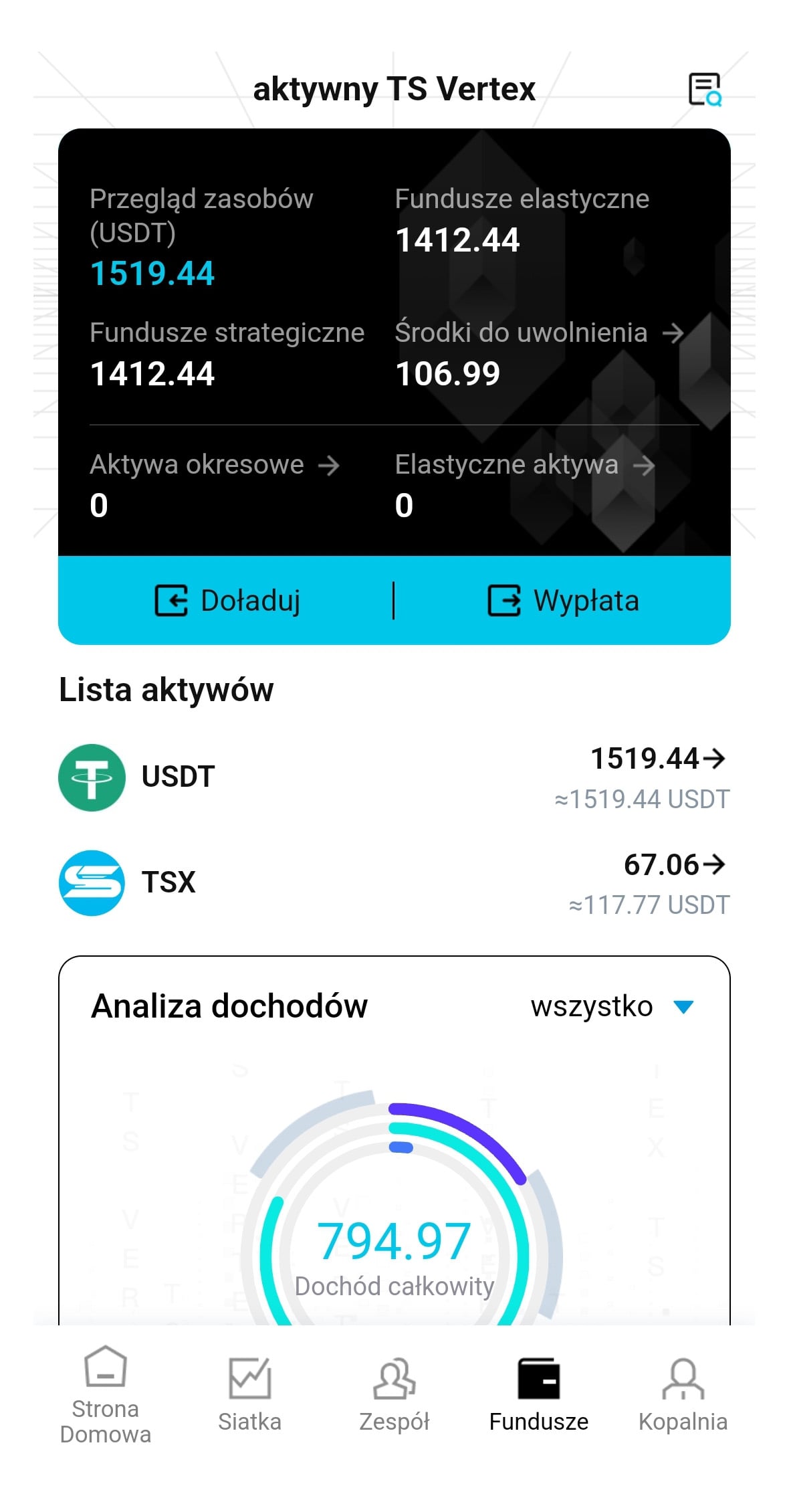
Task: Go to the Strona Domowa tab
Action: 106,1396
